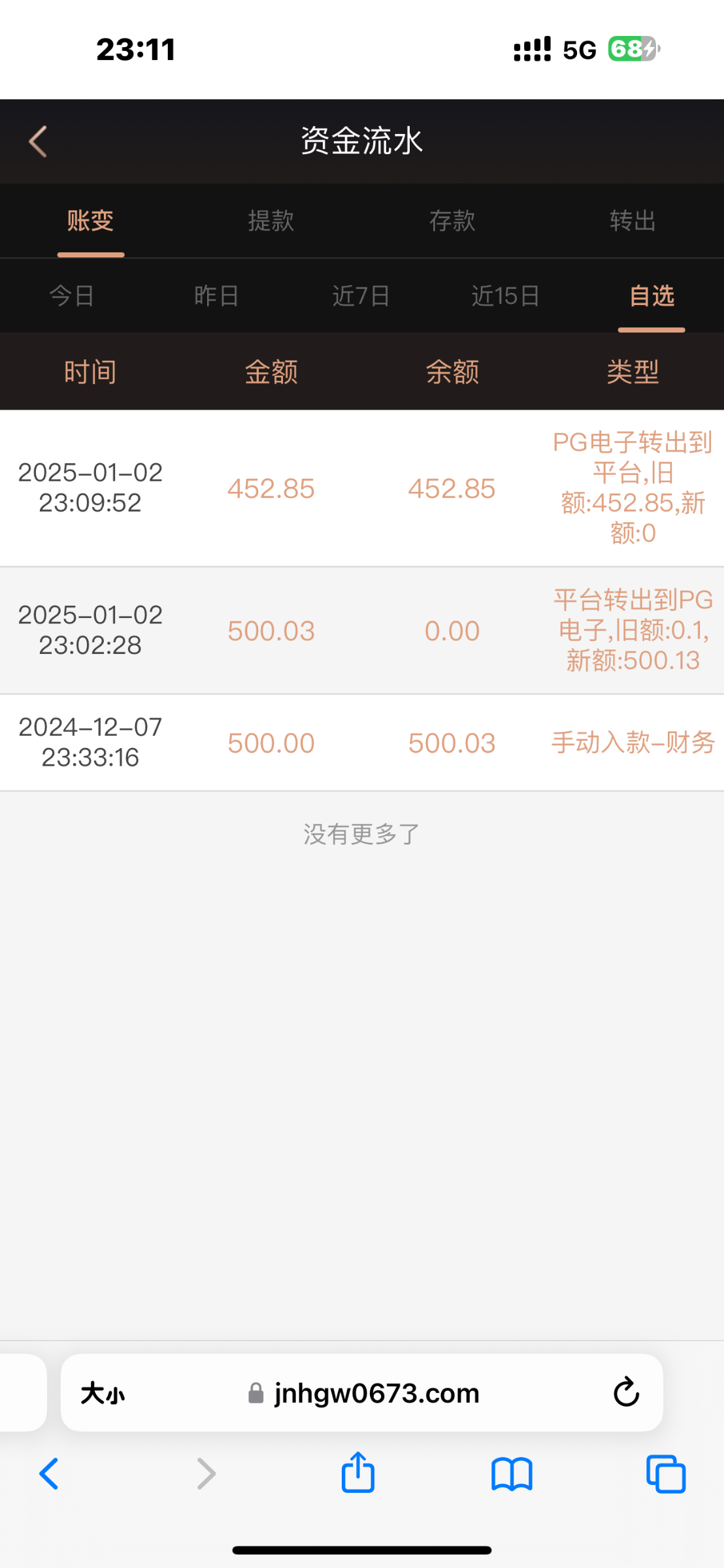Select the 账变 tab
The image size is (724, 1568).
tap(90, 221)
